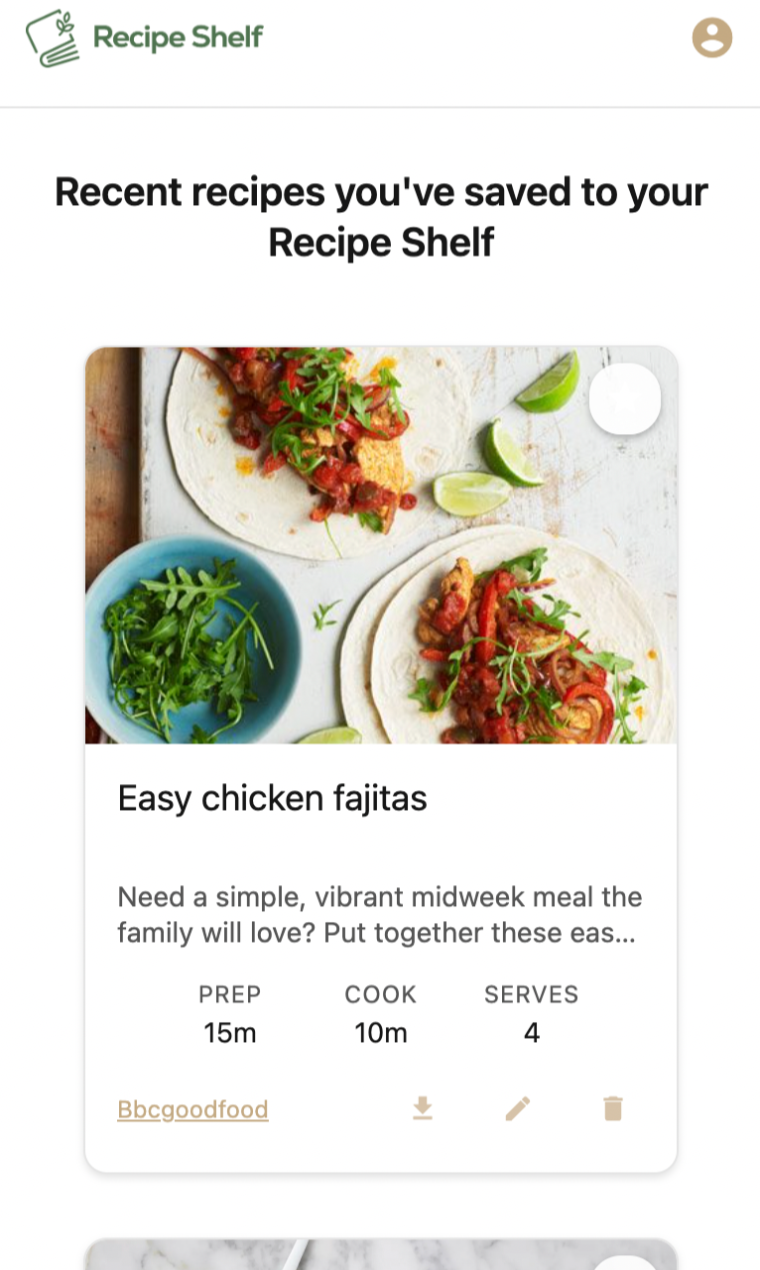
Task: Click the partially visible second recipe image
Action: click(x=380, y=1255)
